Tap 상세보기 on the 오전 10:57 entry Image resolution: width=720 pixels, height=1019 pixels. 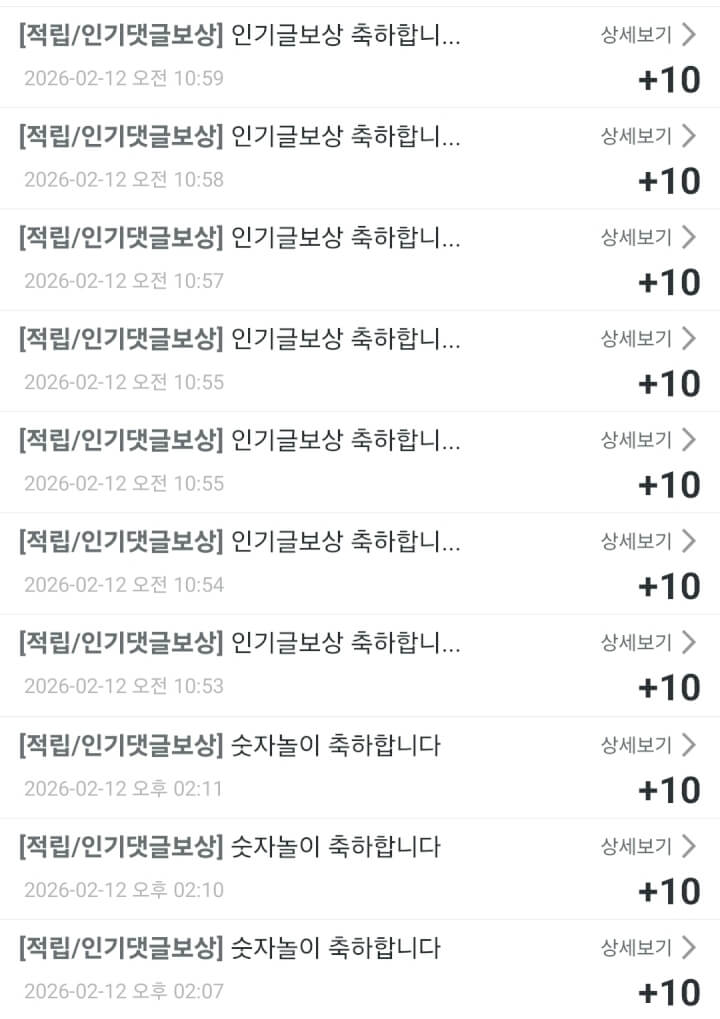(647, 237)
